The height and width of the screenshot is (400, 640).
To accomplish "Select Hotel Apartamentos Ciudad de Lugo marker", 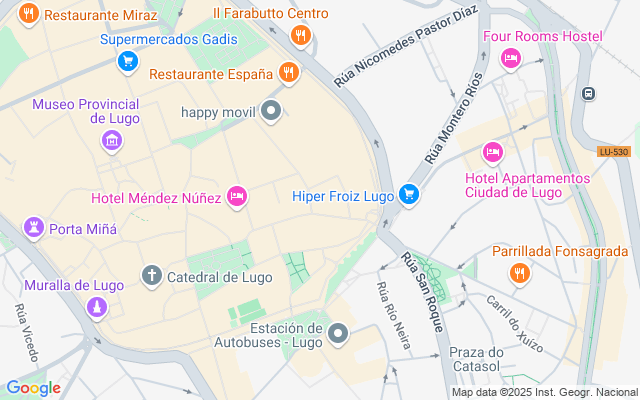I will (492, 153).
